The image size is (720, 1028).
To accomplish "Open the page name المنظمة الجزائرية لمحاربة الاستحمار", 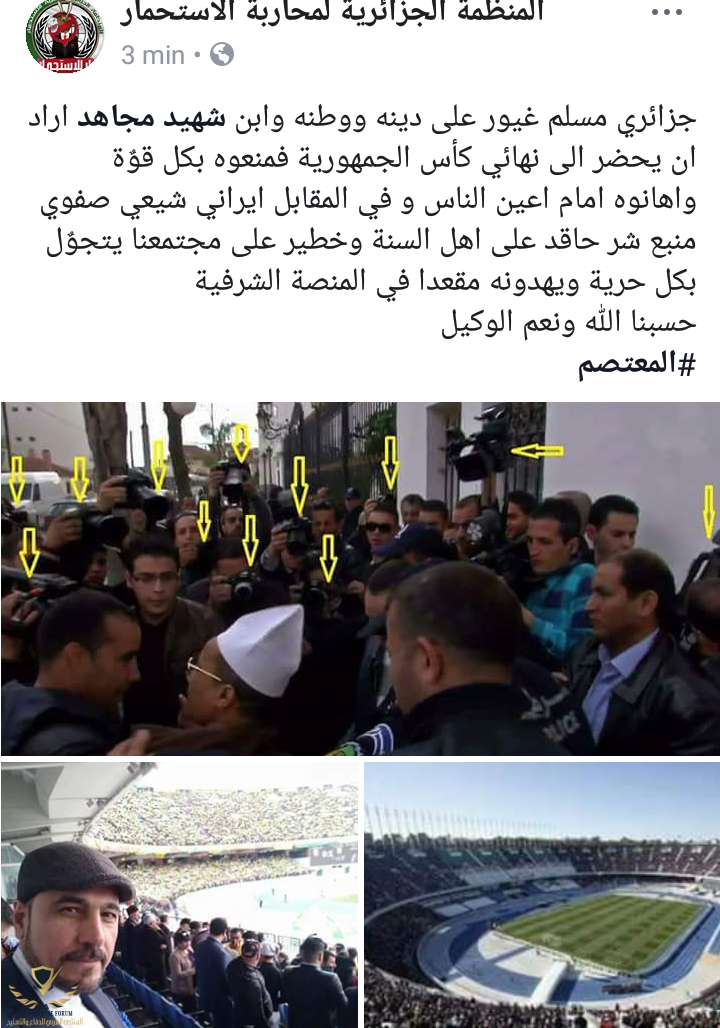I will [332, 13].
